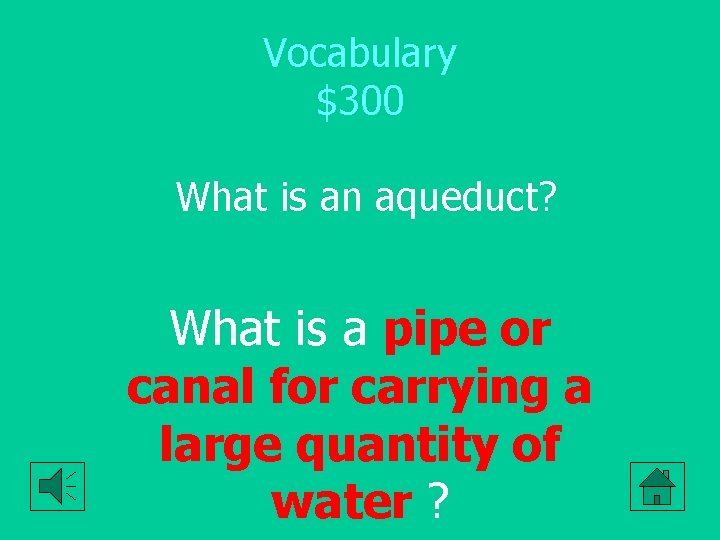
Task: Return to the game board via home button
Action: [x=657, y=486]
